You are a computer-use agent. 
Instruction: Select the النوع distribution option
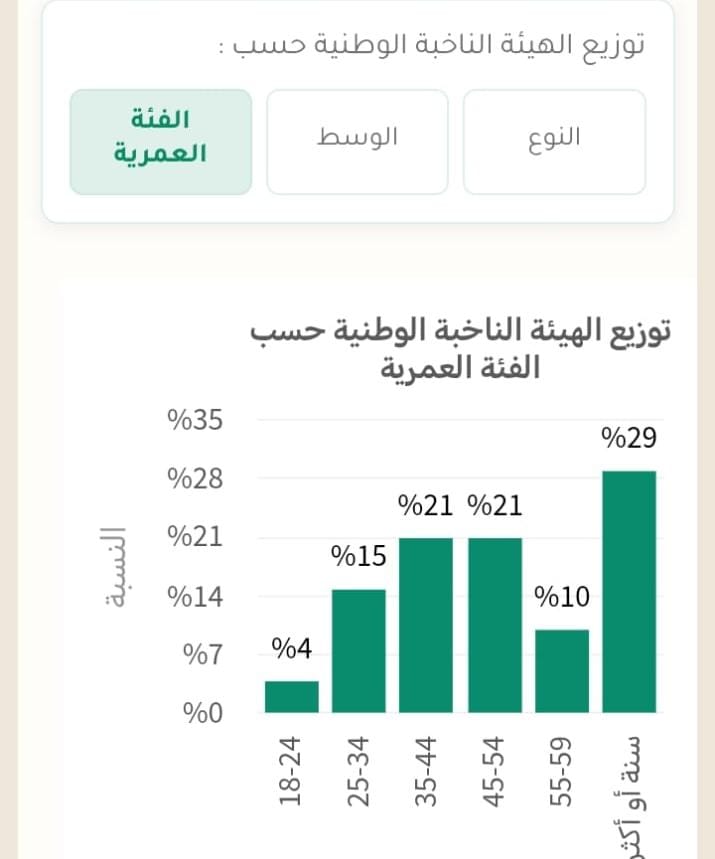click(554, 142)
